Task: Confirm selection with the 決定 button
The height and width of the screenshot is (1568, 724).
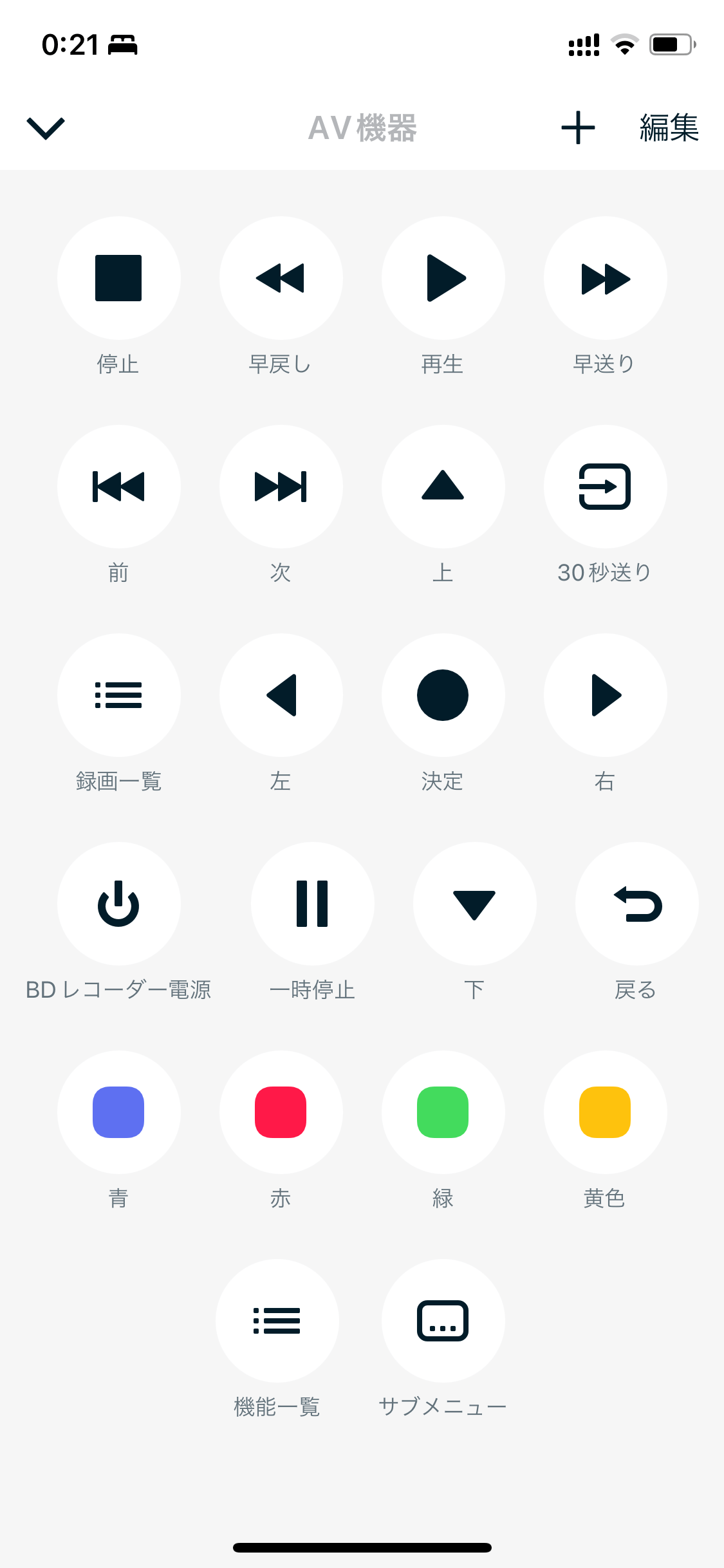Action: coord(443,695)
